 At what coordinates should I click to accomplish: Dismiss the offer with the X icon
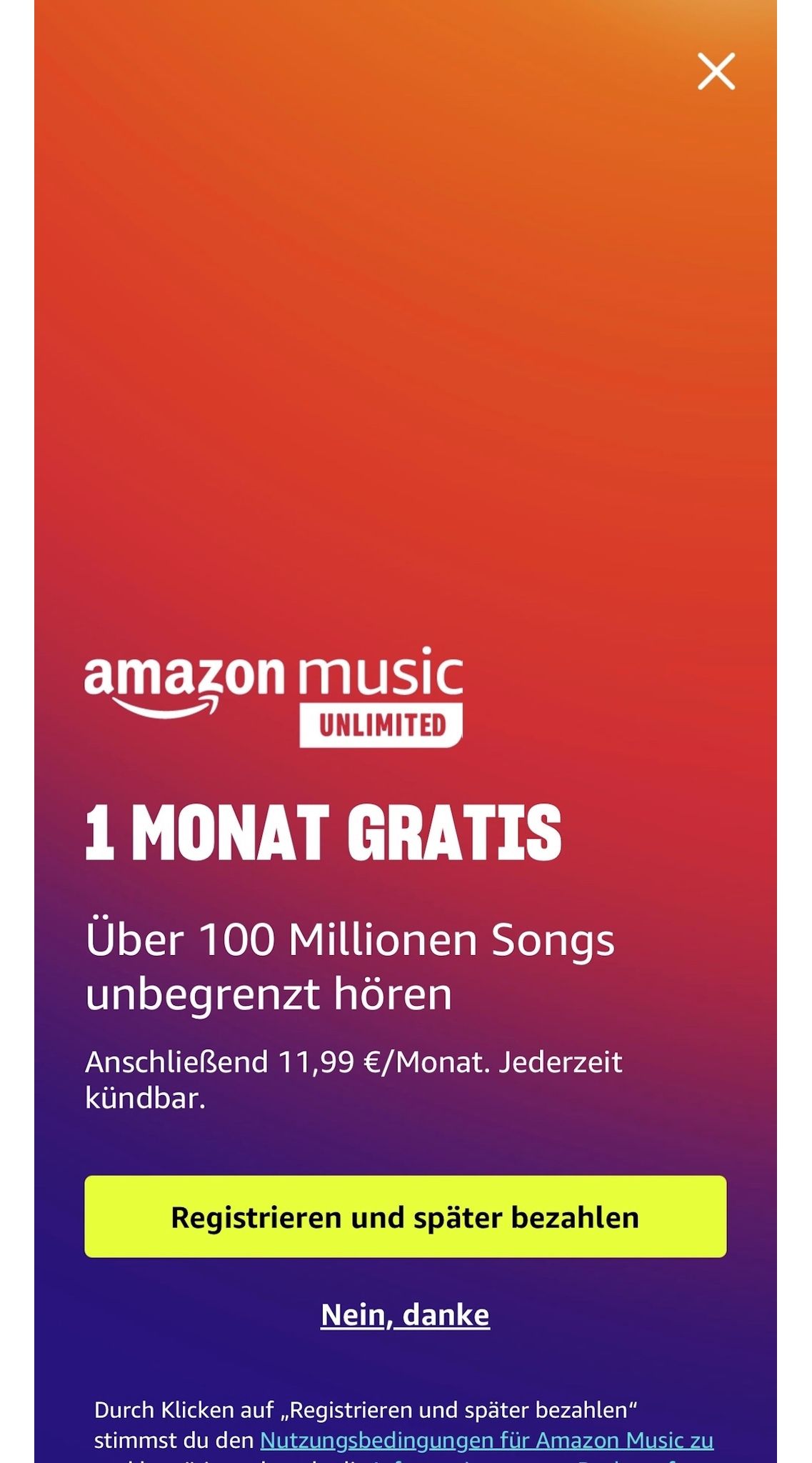pos(716,71)
